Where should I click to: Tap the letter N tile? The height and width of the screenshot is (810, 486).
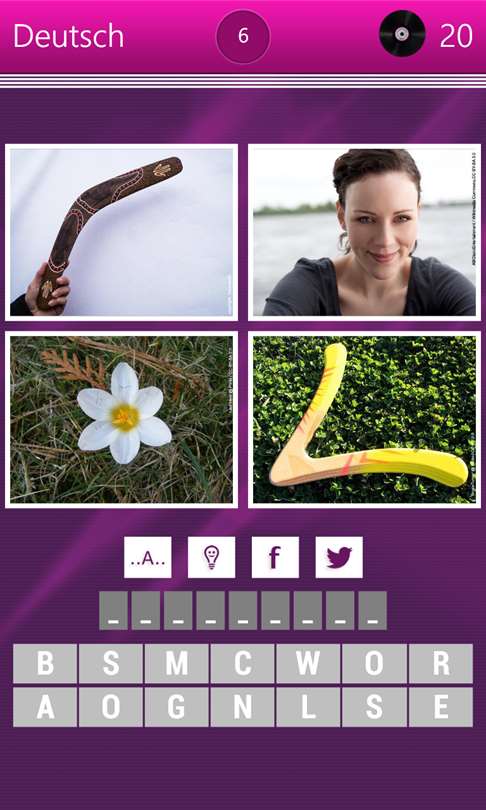[x=242, y=707]
